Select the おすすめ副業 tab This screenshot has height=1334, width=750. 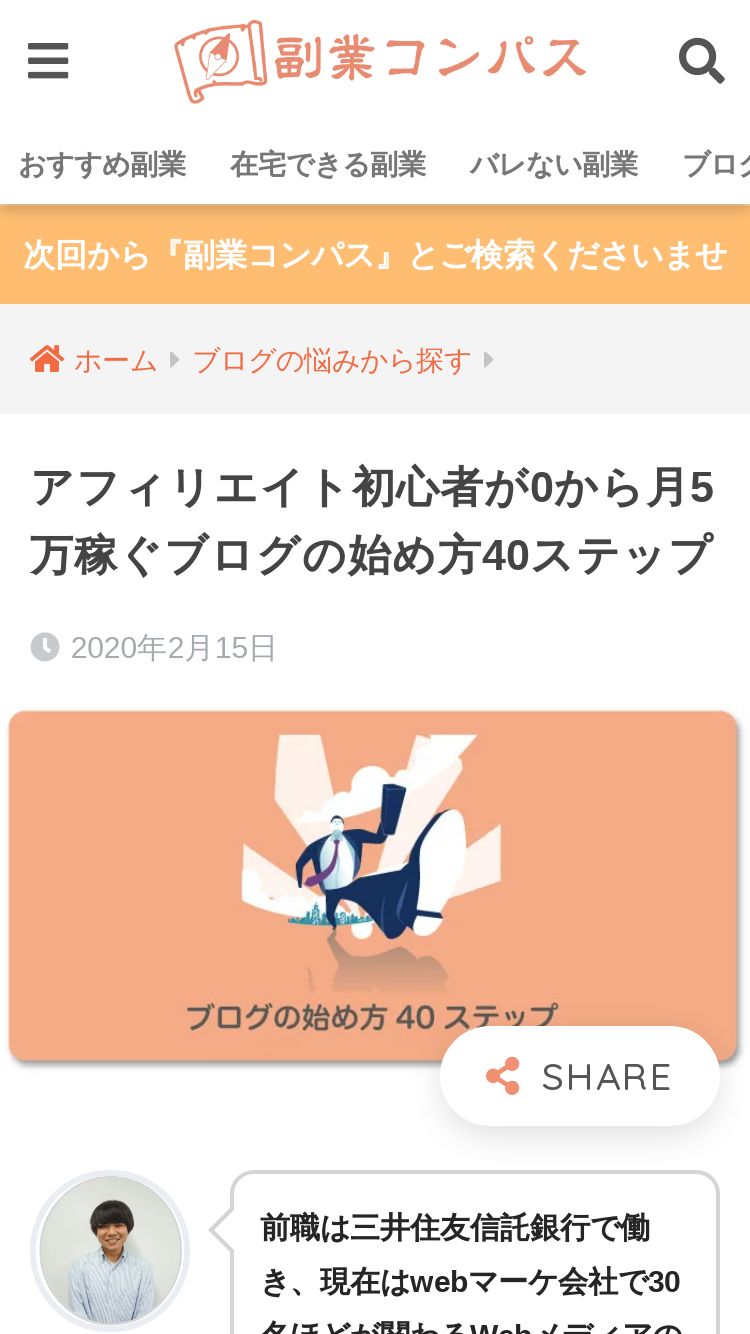(x=102, y=164)
